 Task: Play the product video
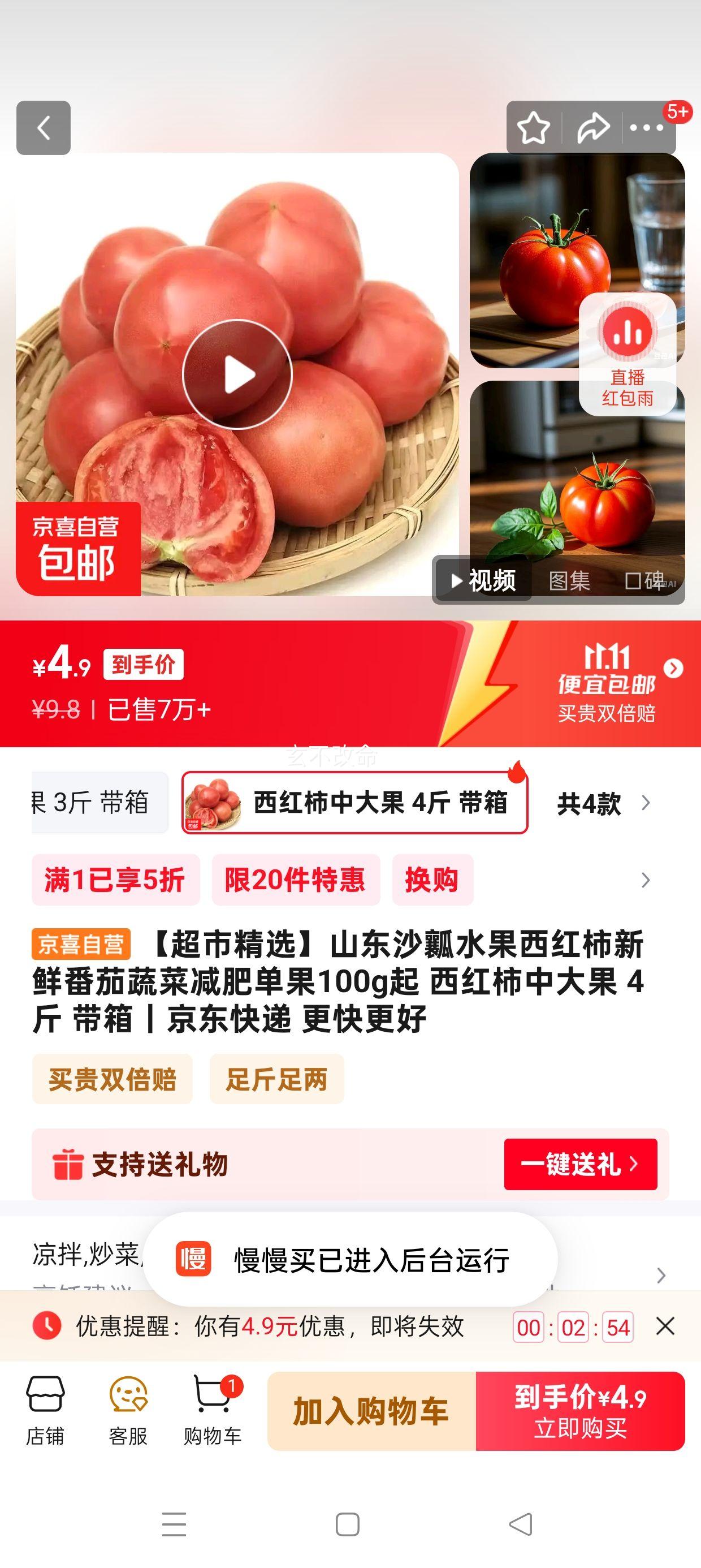tap(237, 374)
